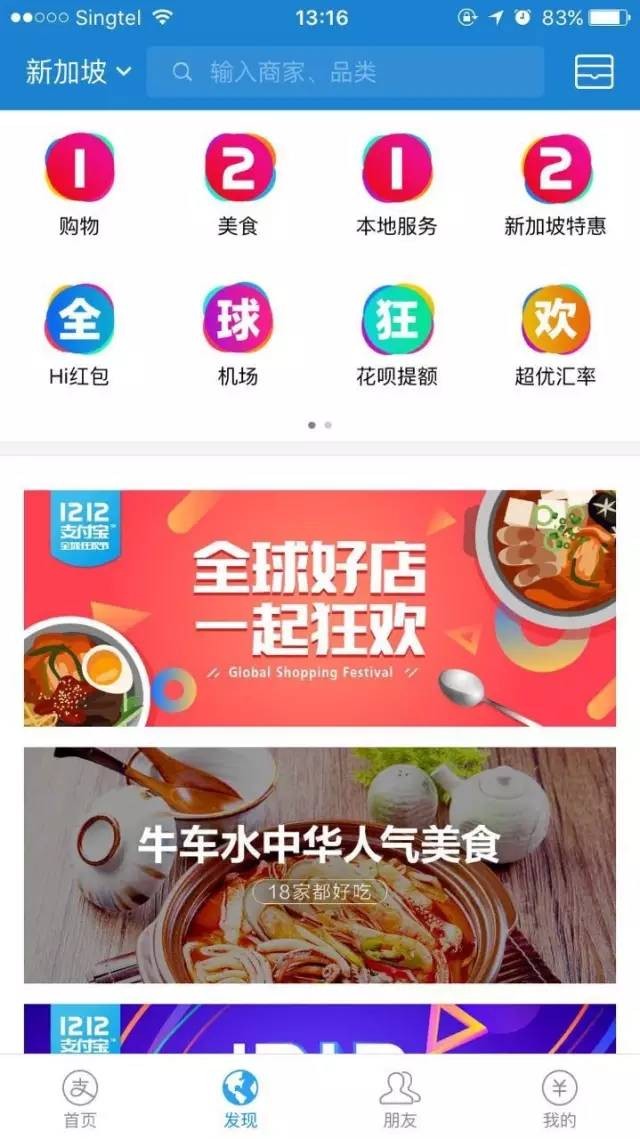
Task: Open the 新加坡 city dropdown
Action: point(78,72)
